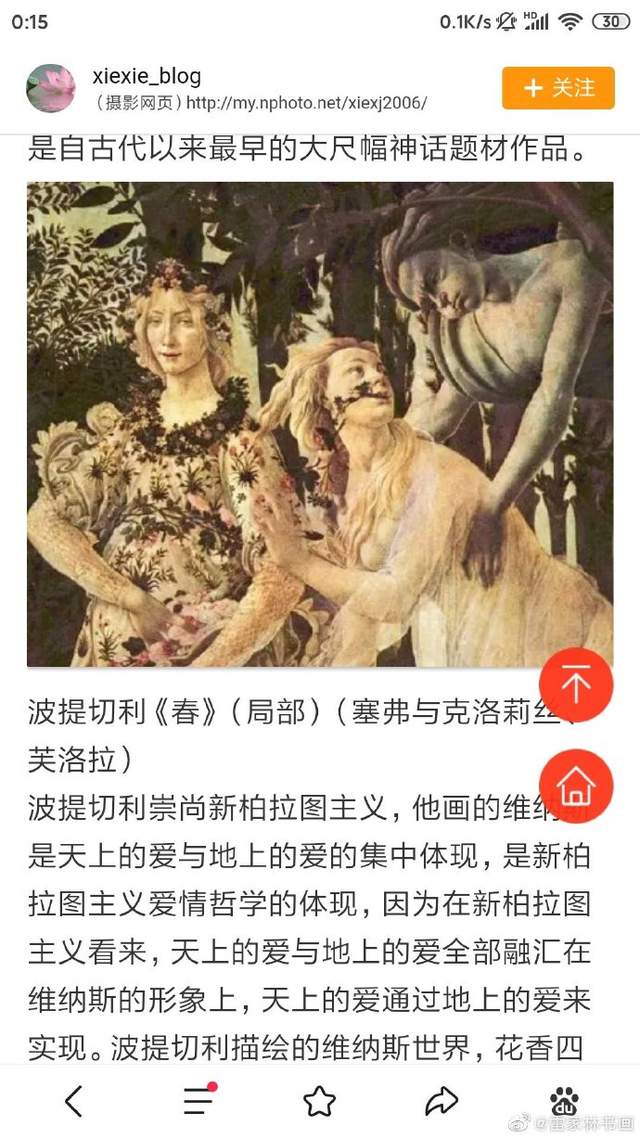Image resolution: width=640 pixels, height=1138 pixels.
Task: Bookmark this page with the star icon
Action: (319, 1102)
